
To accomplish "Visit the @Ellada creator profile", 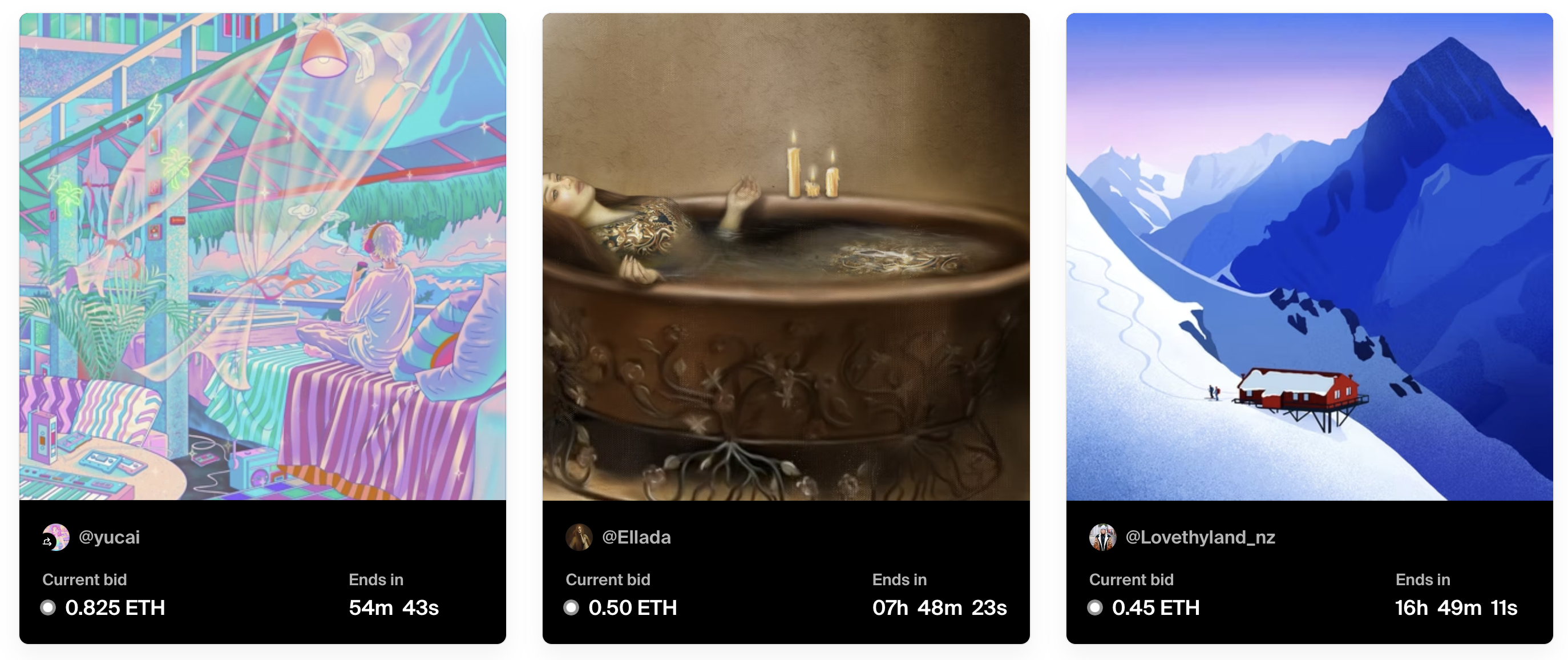I will pos(636,537).
